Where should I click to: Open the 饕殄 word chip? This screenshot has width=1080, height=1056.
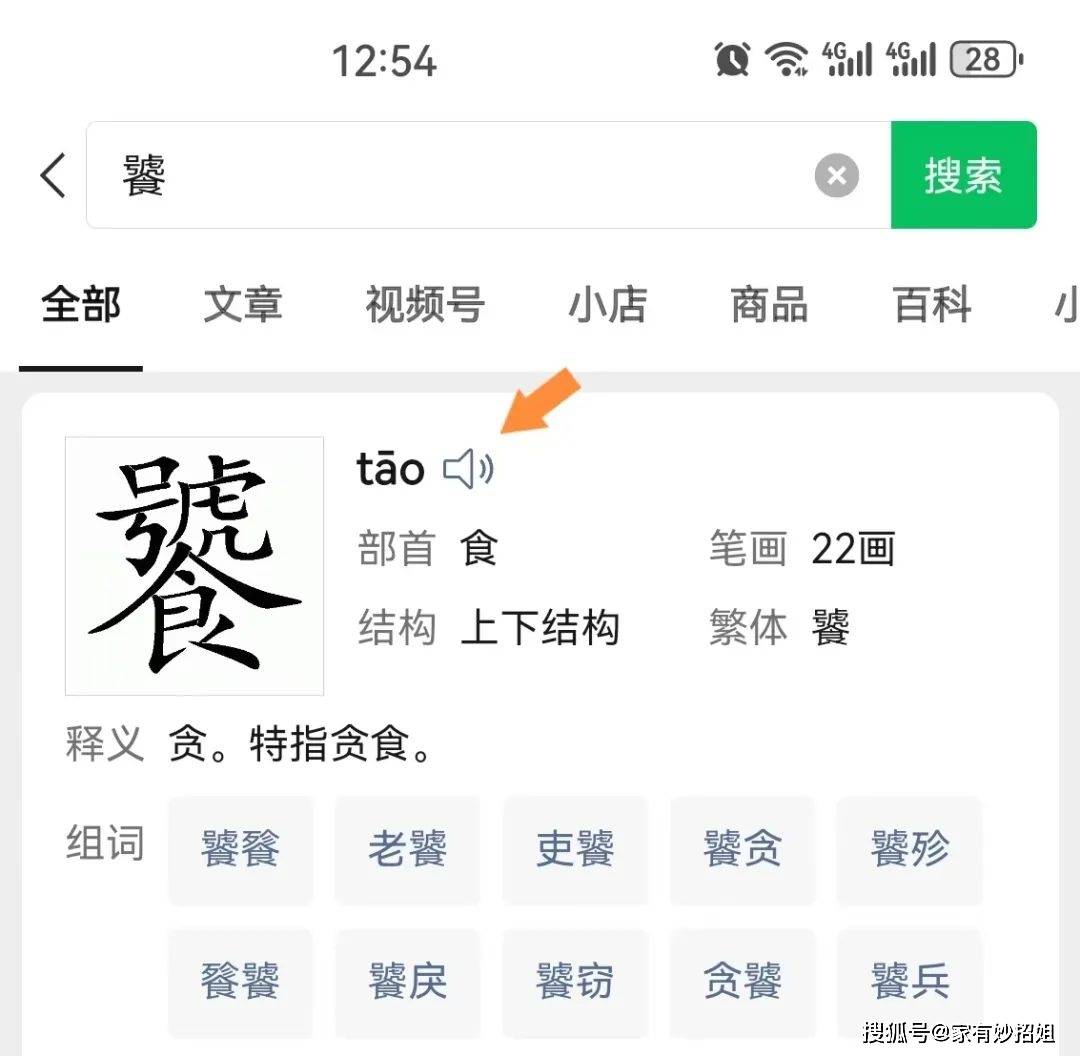[909, 850]
